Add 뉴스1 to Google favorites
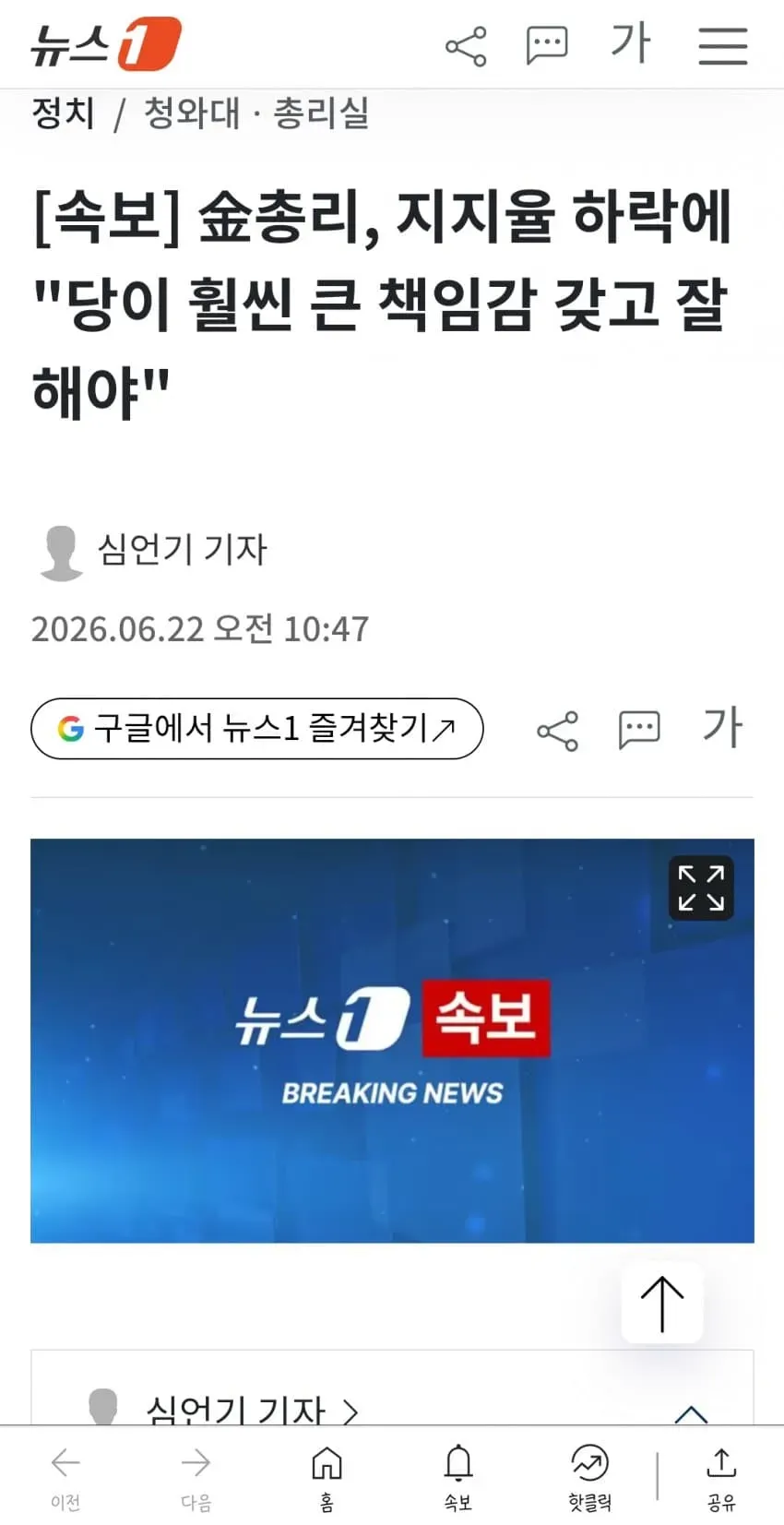Screen dimensions: 784x1525 click(x=257, y=729)
